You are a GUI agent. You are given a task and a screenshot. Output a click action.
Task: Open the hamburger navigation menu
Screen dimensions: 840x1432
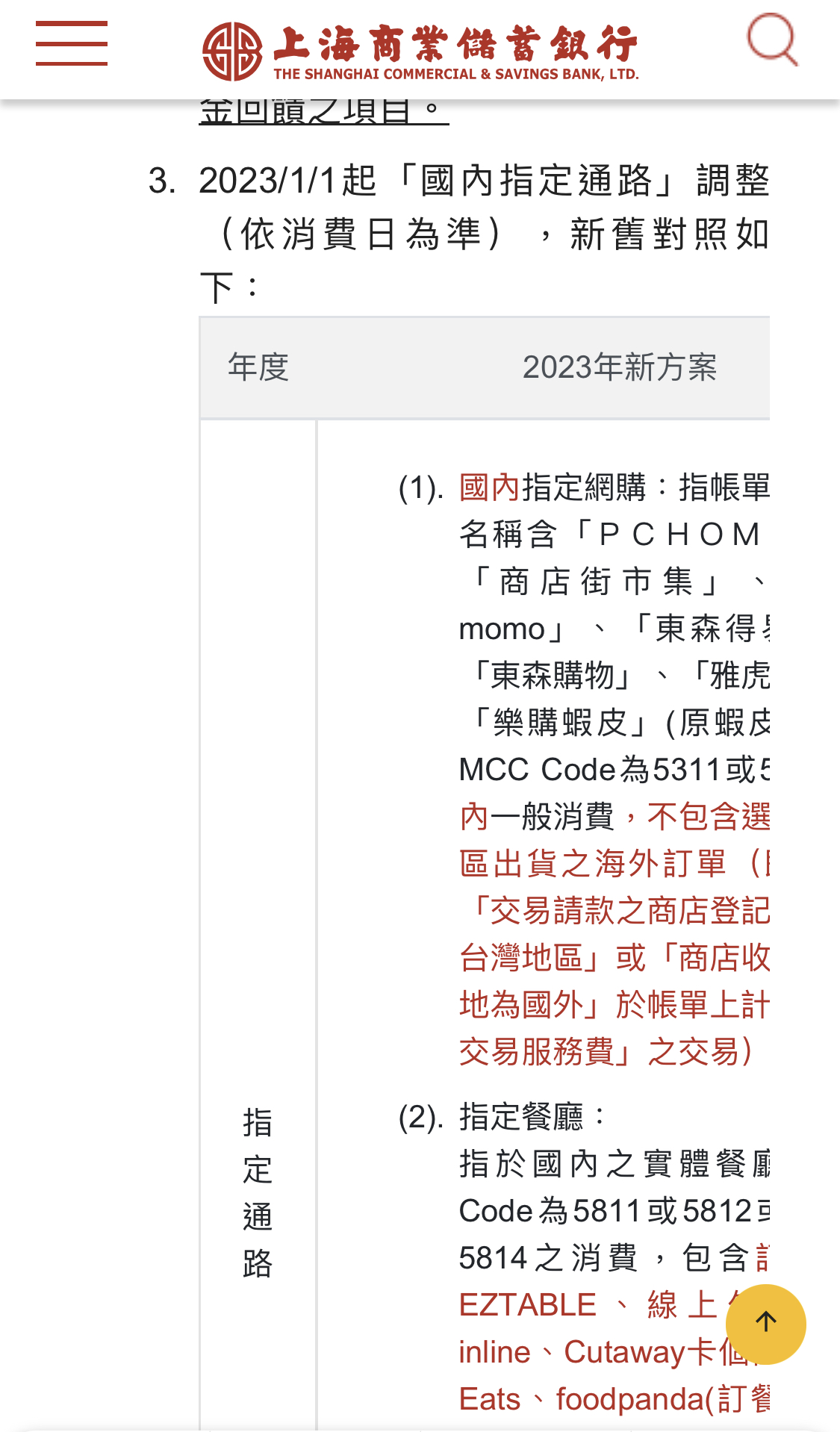pos(72,43)
